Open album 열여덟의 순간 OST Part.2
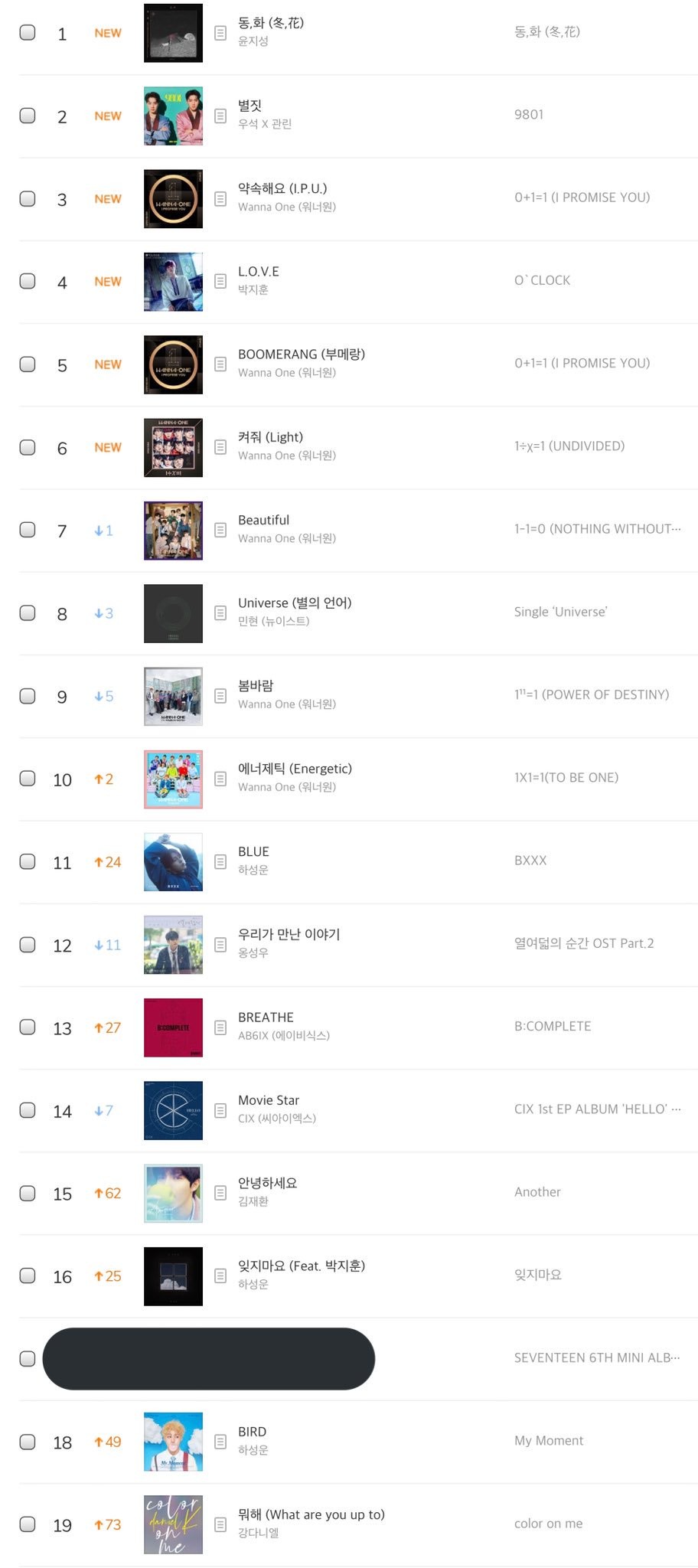The image size is (698, 1568). coord(584,943)
